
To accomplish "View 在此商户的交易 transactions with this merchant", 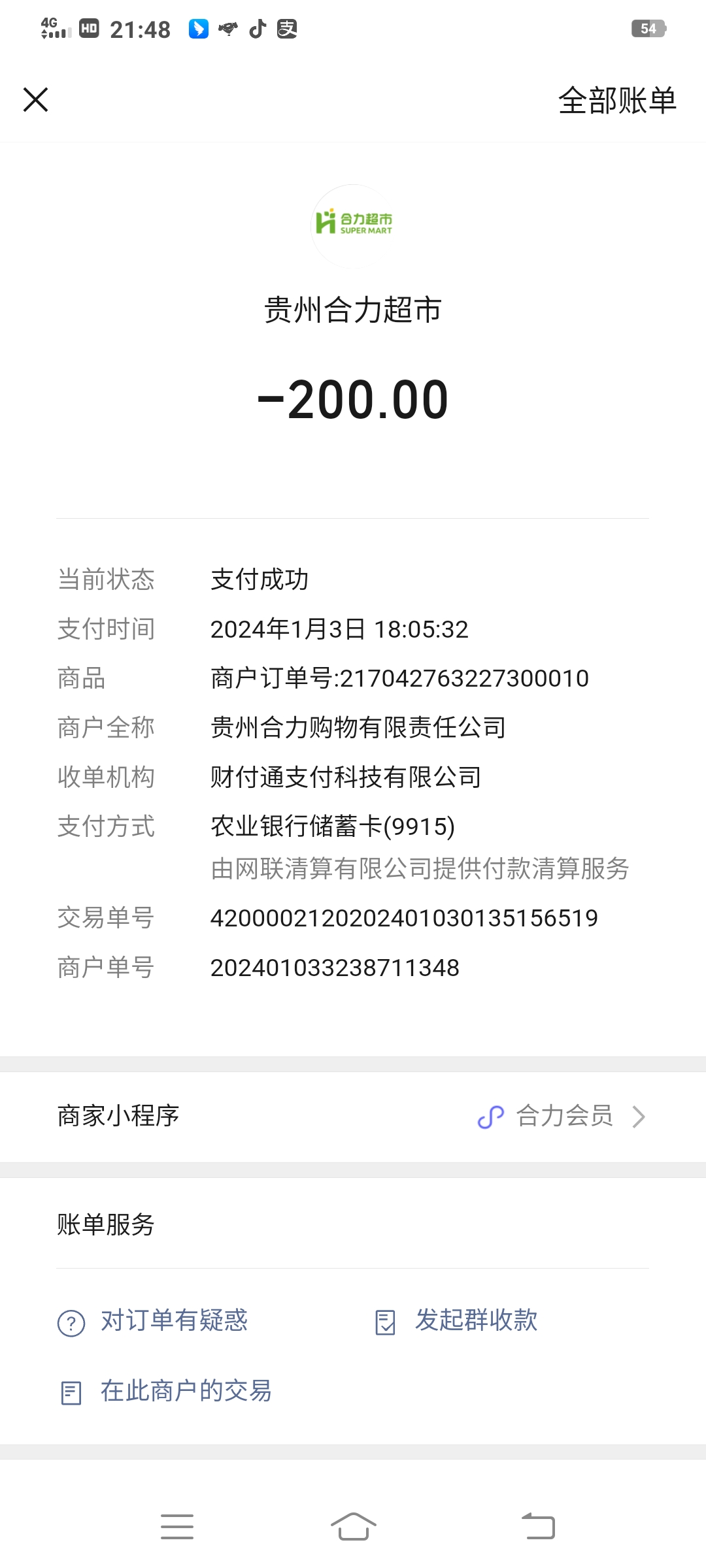I will 166,1392.
